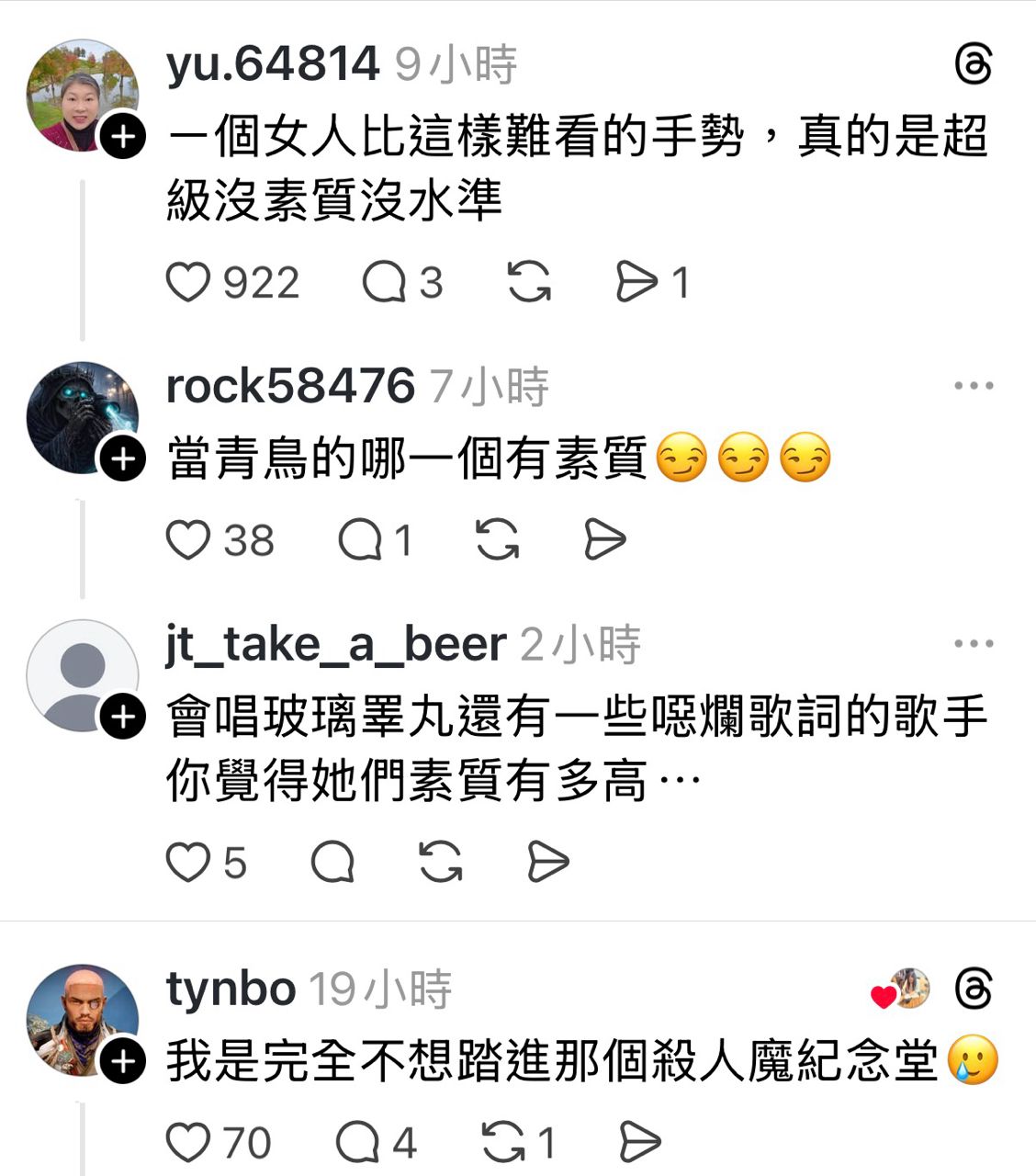Follow jt_take_a_beer using plus badge
Viewport: 1036px width, 1176px height.
(x=123, y=718)
